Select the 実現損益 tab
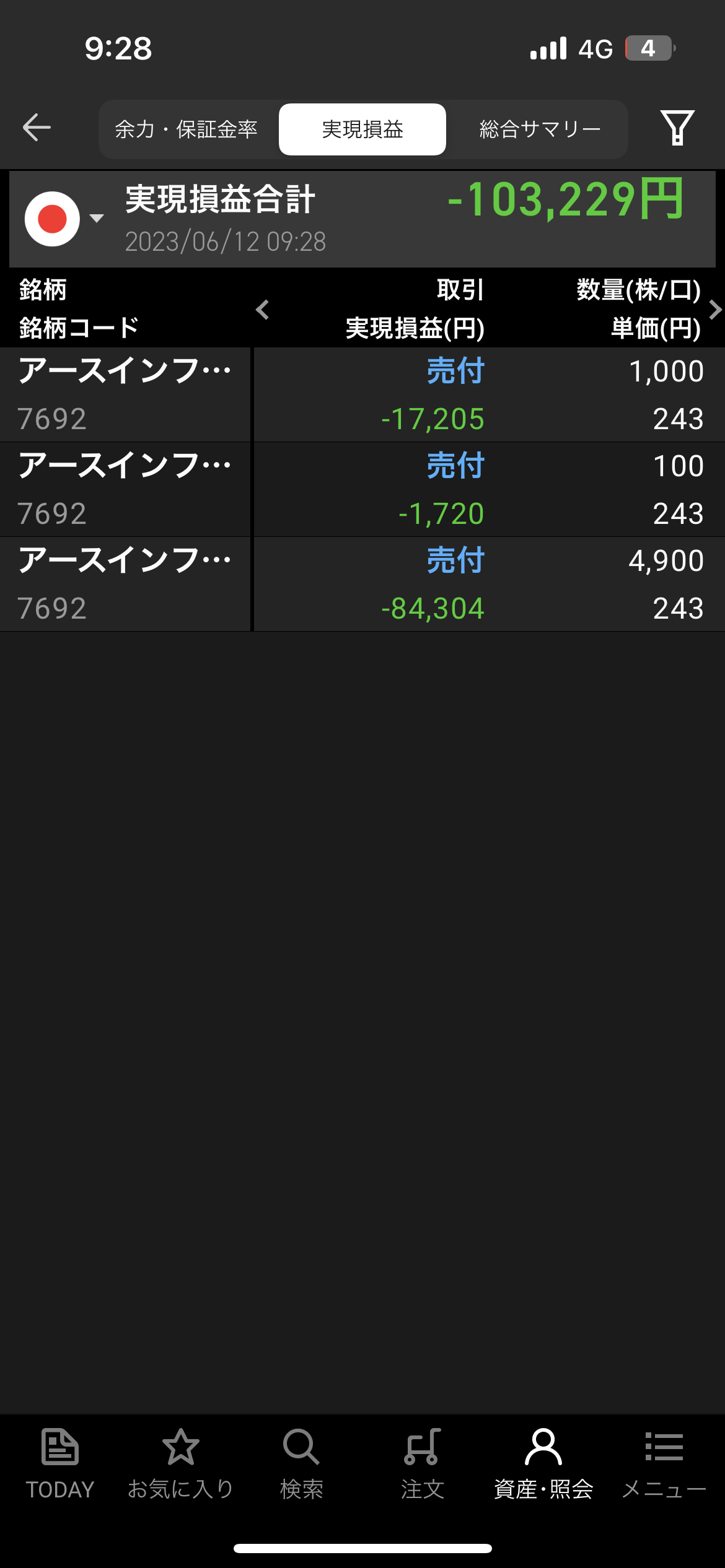This screenshot has width=725, height=1568. click(x=362, y=129)
